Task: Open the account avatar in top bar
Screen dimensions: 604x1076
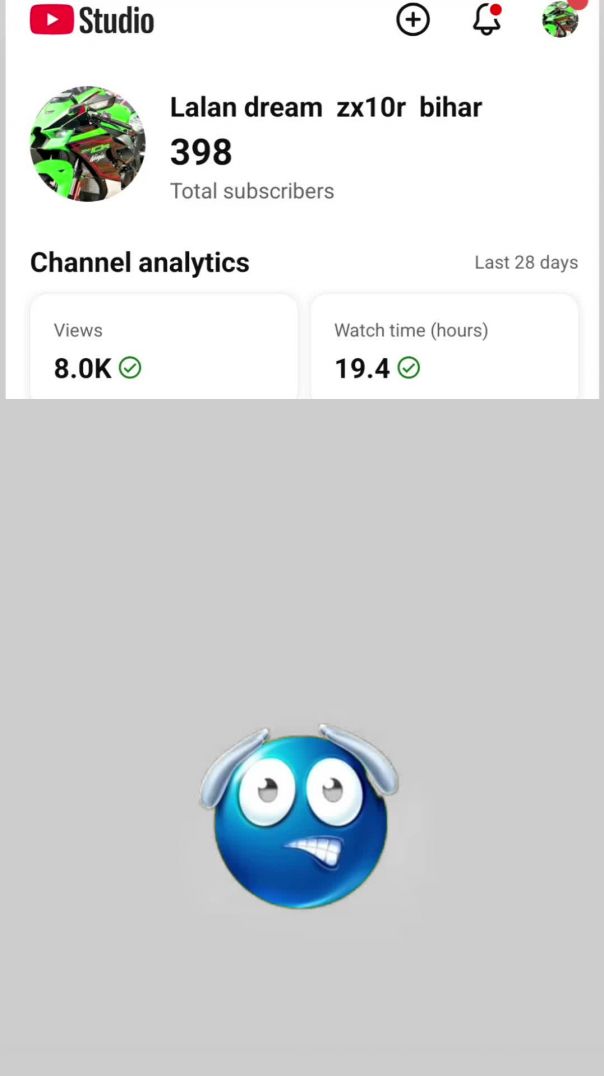Action: (x=560, y=20)
